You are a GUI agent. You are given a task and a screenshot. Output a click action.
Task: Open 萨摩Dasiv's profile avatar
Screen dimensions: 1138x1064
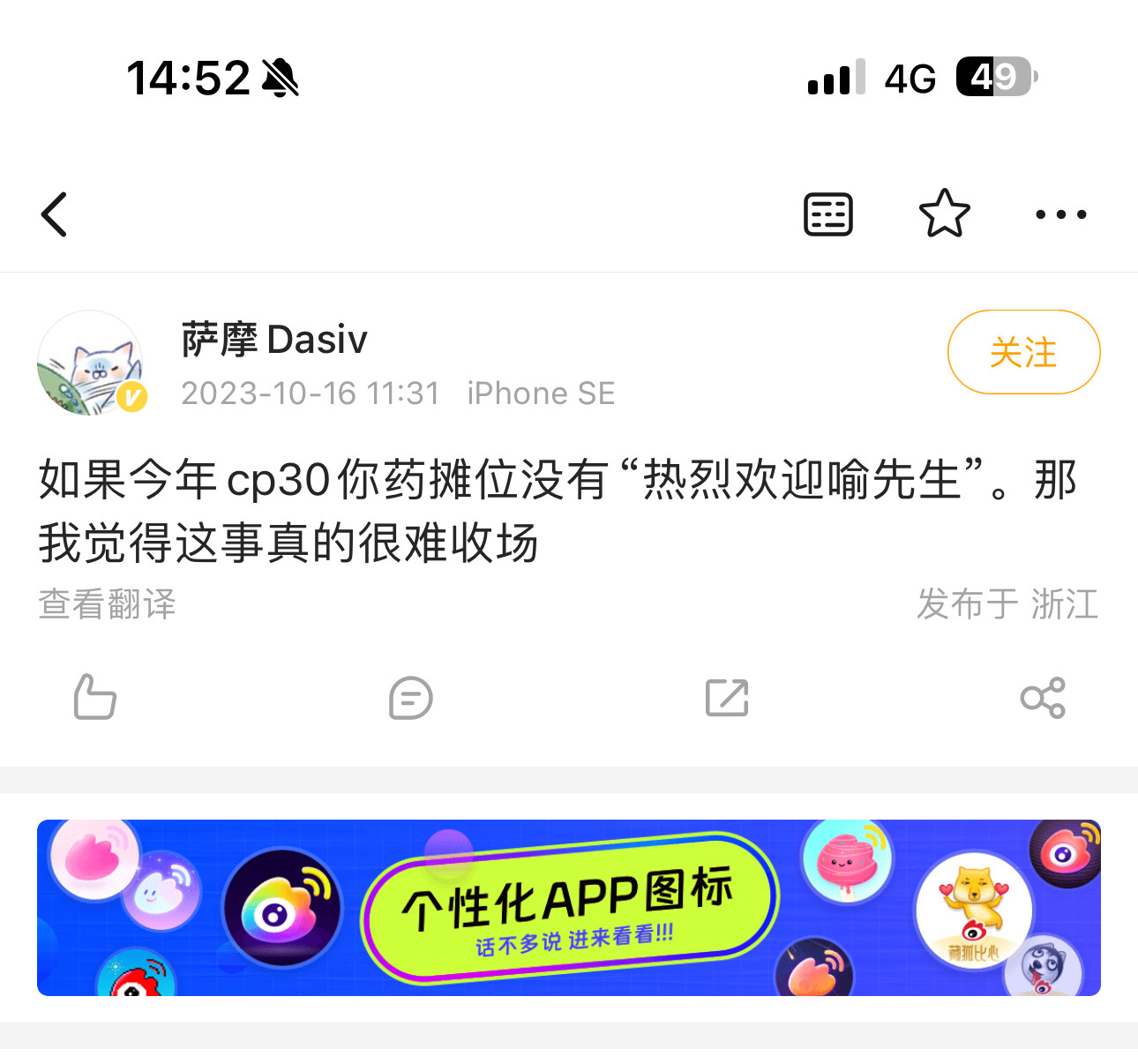tap(90, 363)
